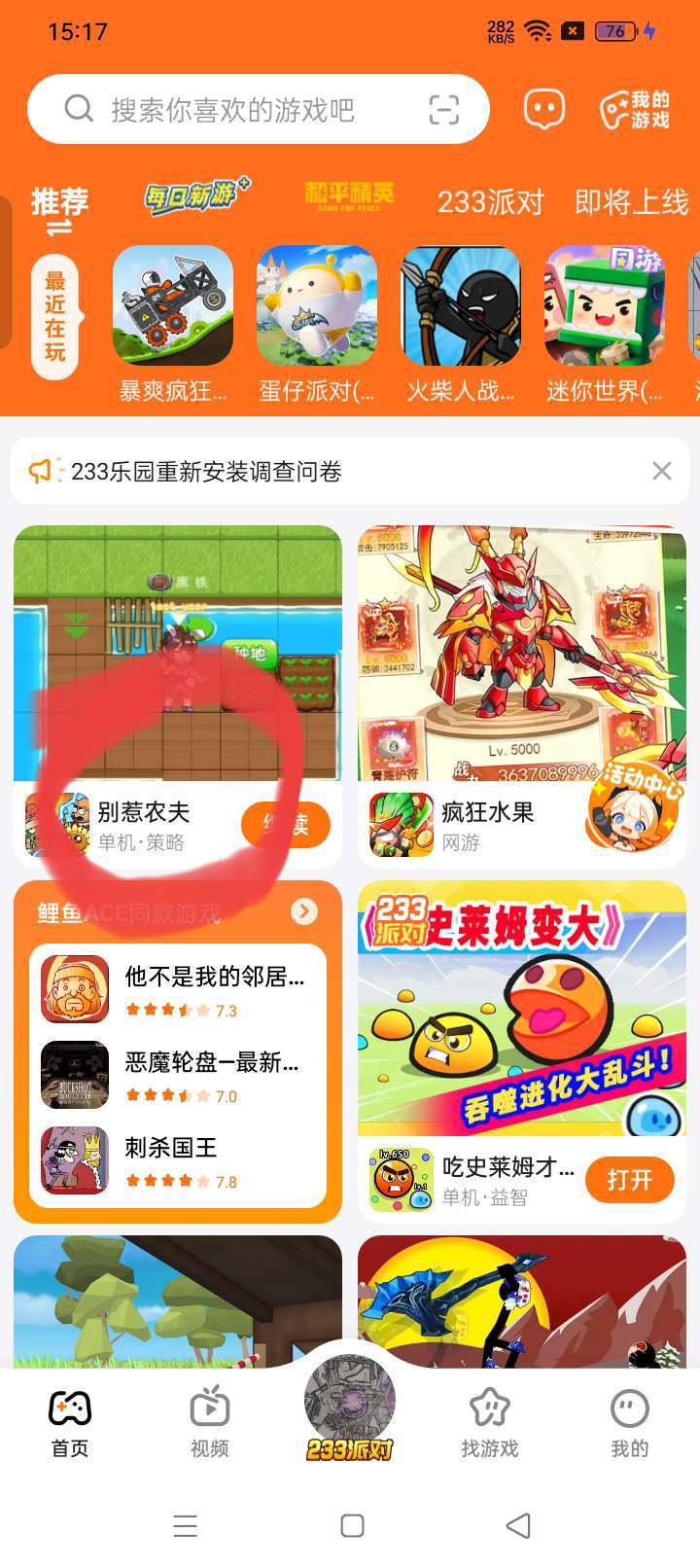Open 我的游戏 my games
The height and width of the screenshot is (1568, 700).
click(x=634, y=110)
